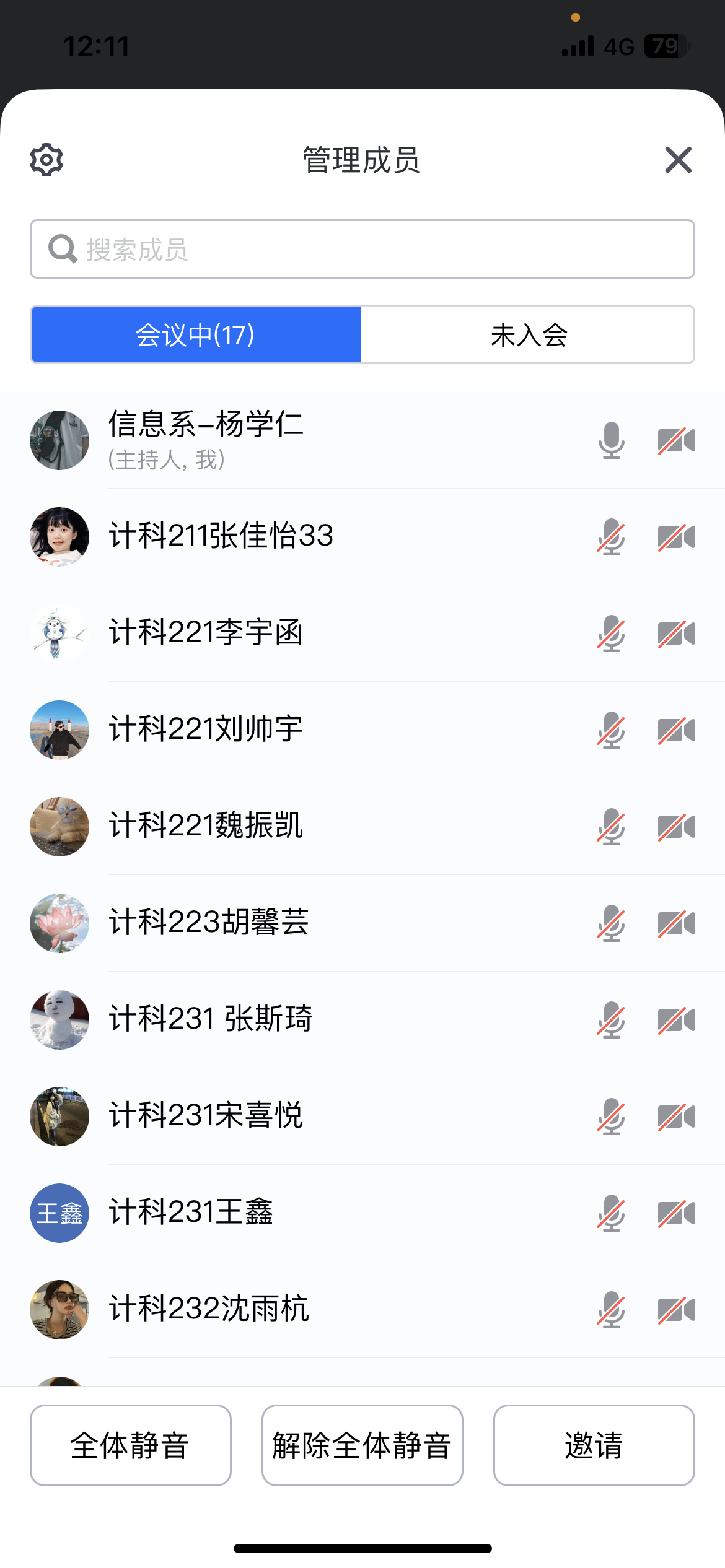Tap camera icon for 计科231宋喜悦
The image size is (725, 1568).
[677, 1117]
